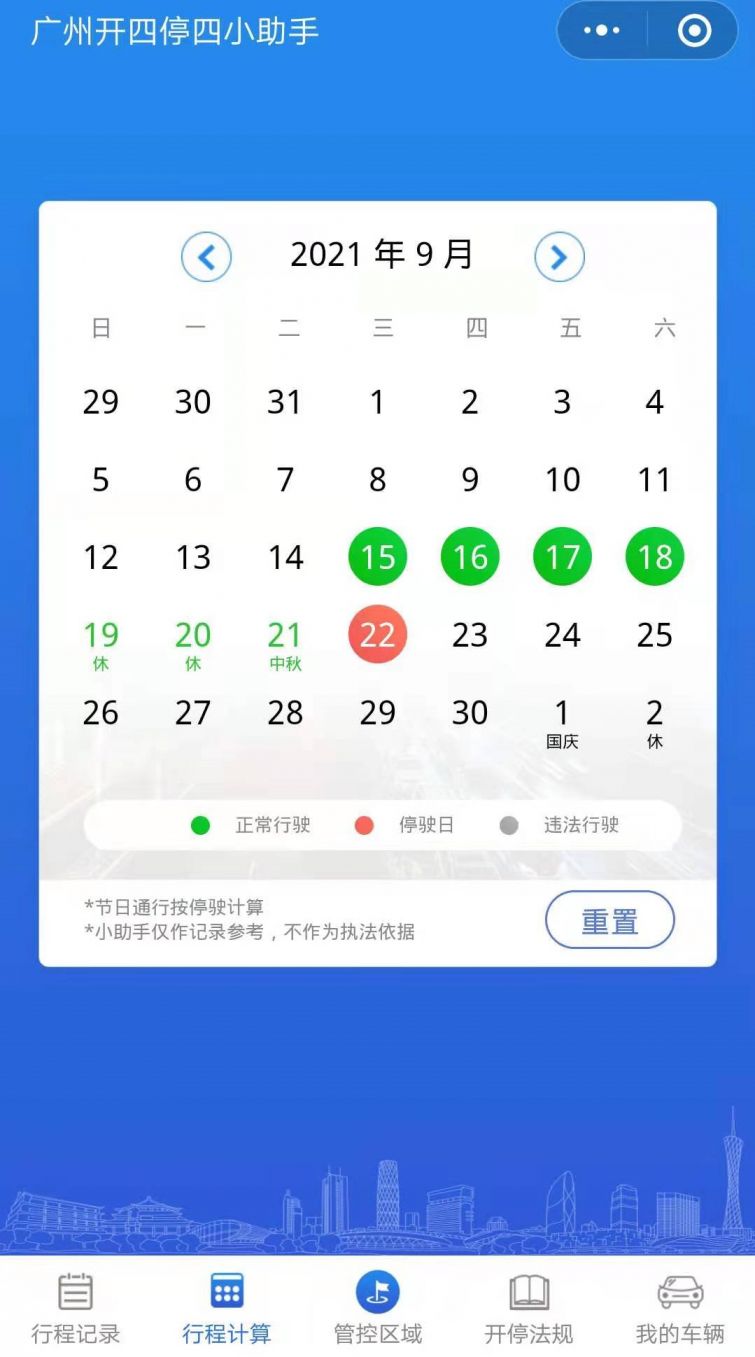Pick September 30 on the calendar

coord(470,713)
